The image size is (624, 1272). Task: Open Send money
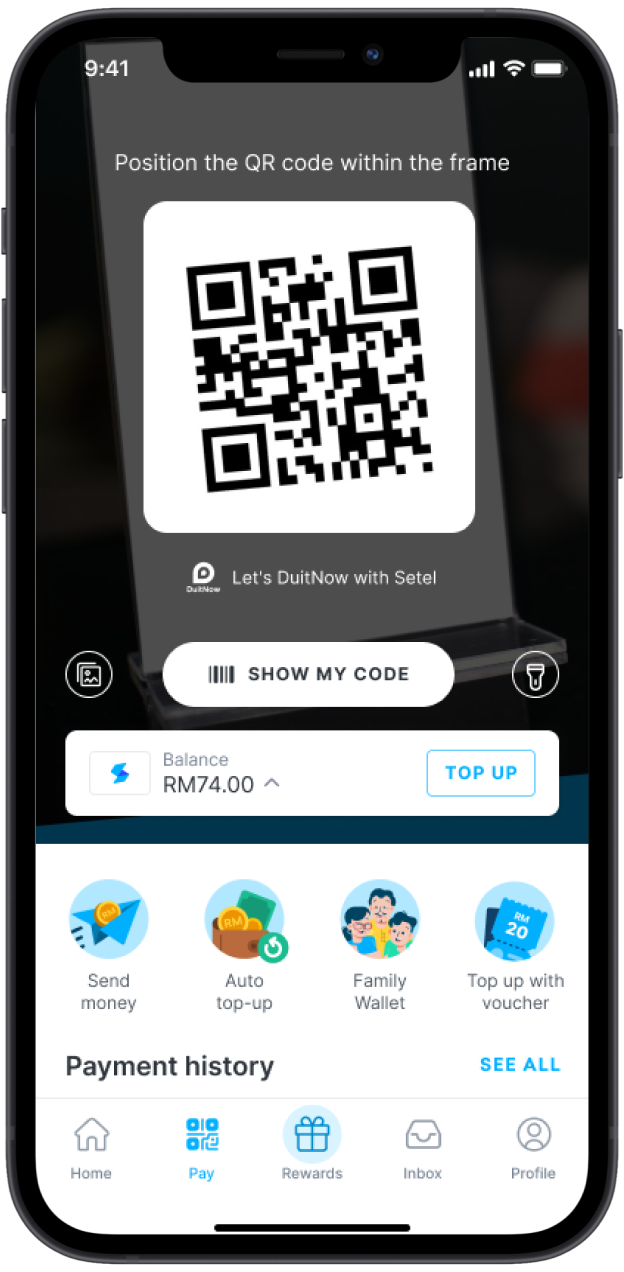[108, 945]
